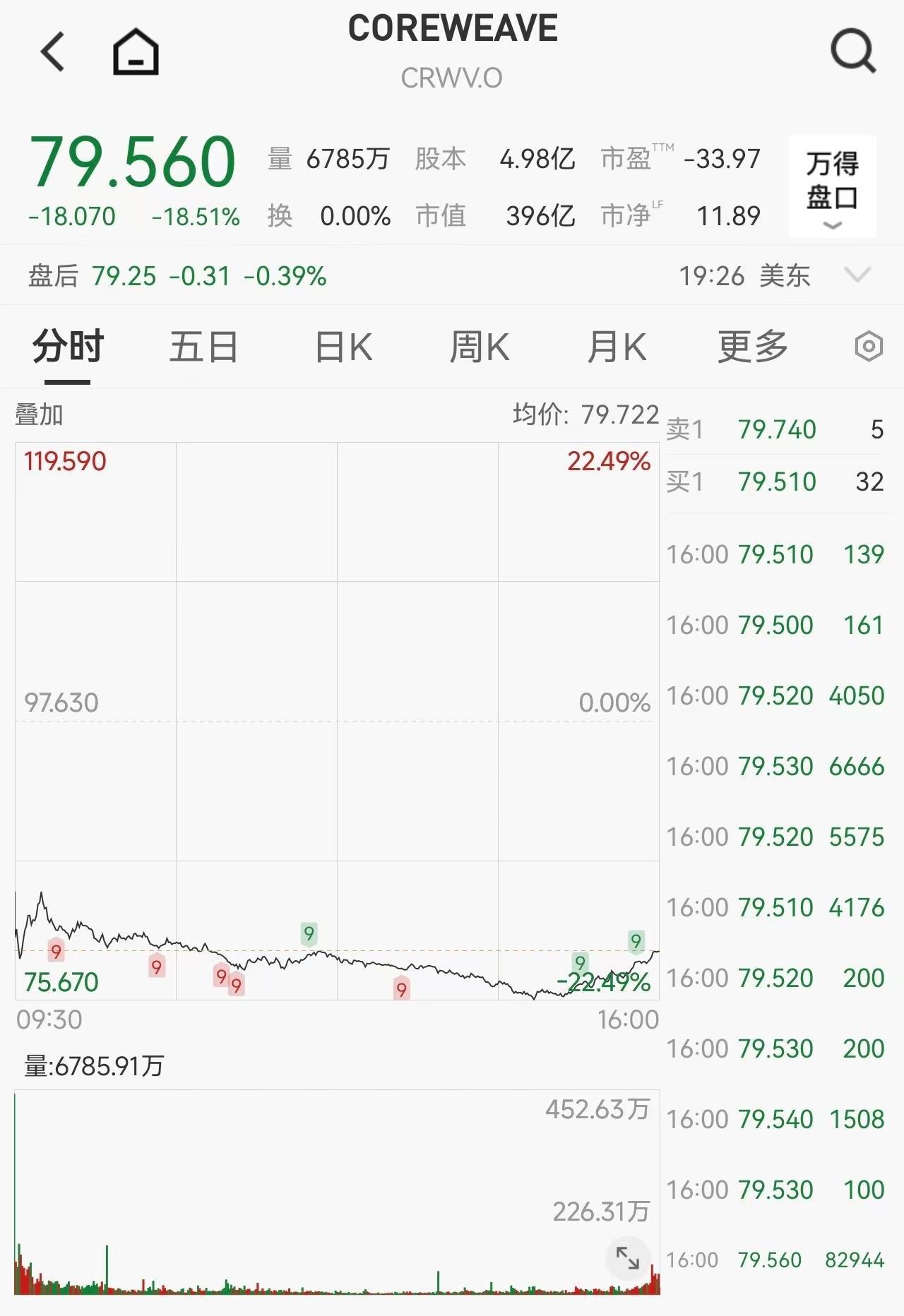Switch to the 日K tab
The image size is (904, 1316).
[x=343, y=347]
